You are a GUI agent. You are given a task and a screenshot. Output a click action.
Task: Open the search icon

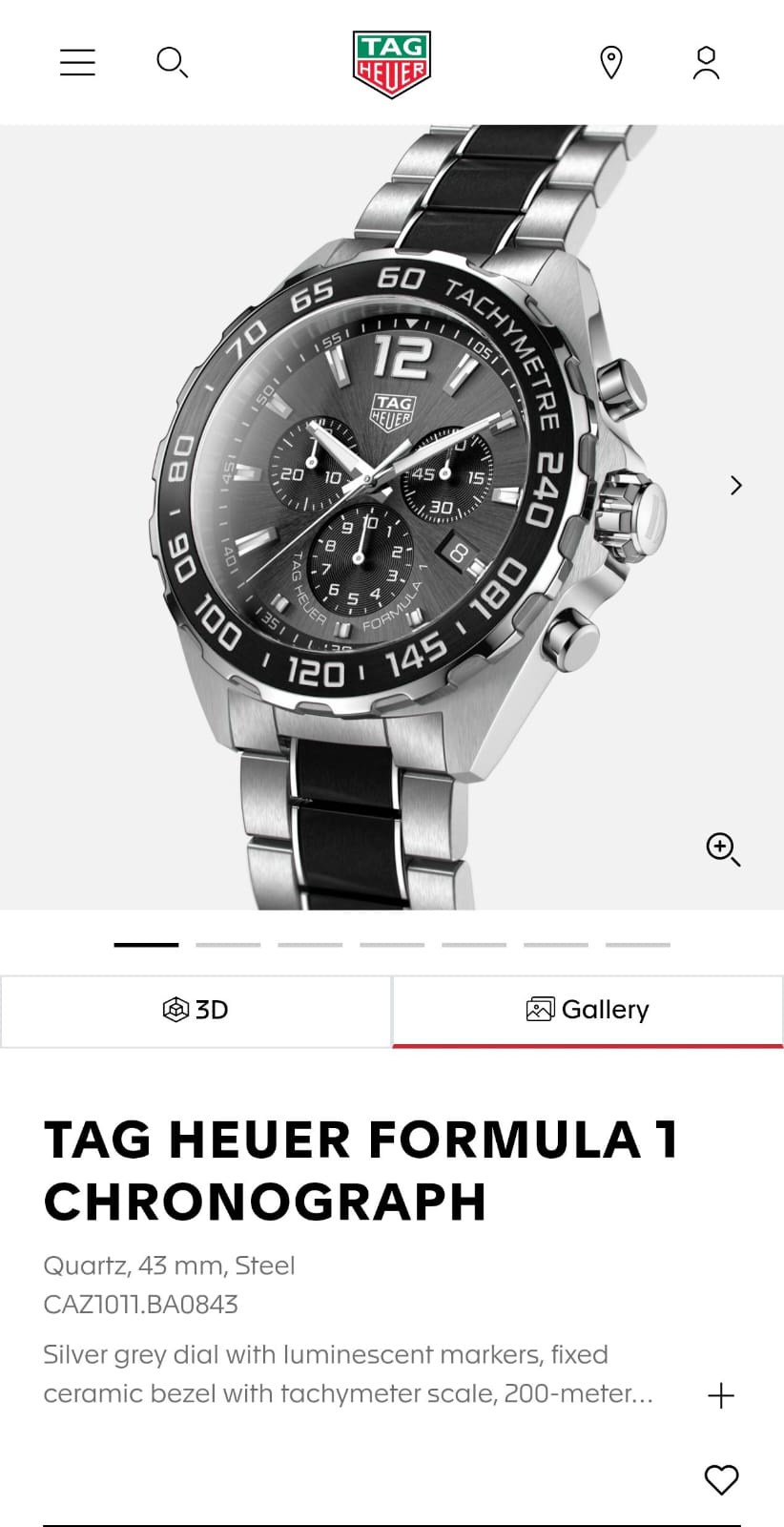pyautogui.click(x=172, y=63)
